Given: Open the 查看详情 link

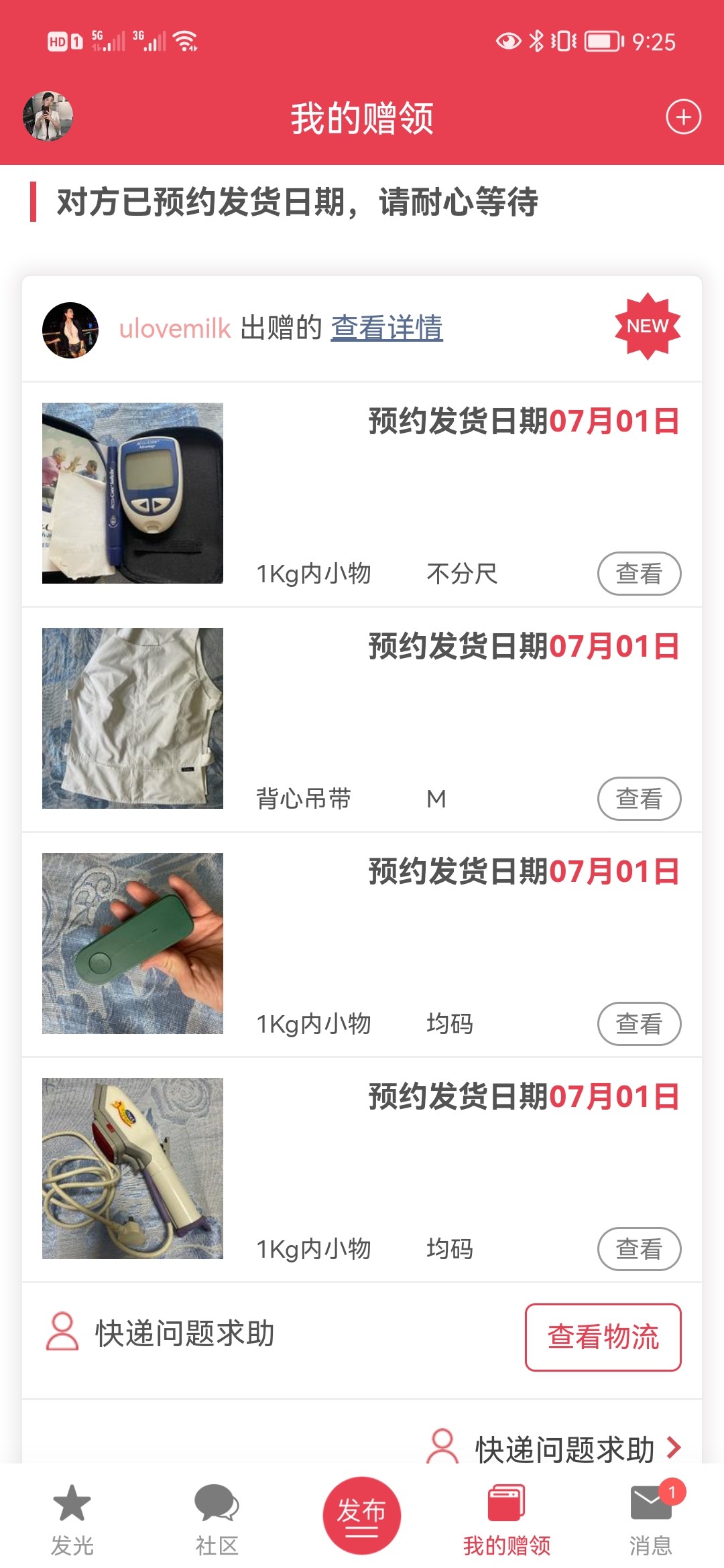Looking at the screenshot, I should (387, 328).
